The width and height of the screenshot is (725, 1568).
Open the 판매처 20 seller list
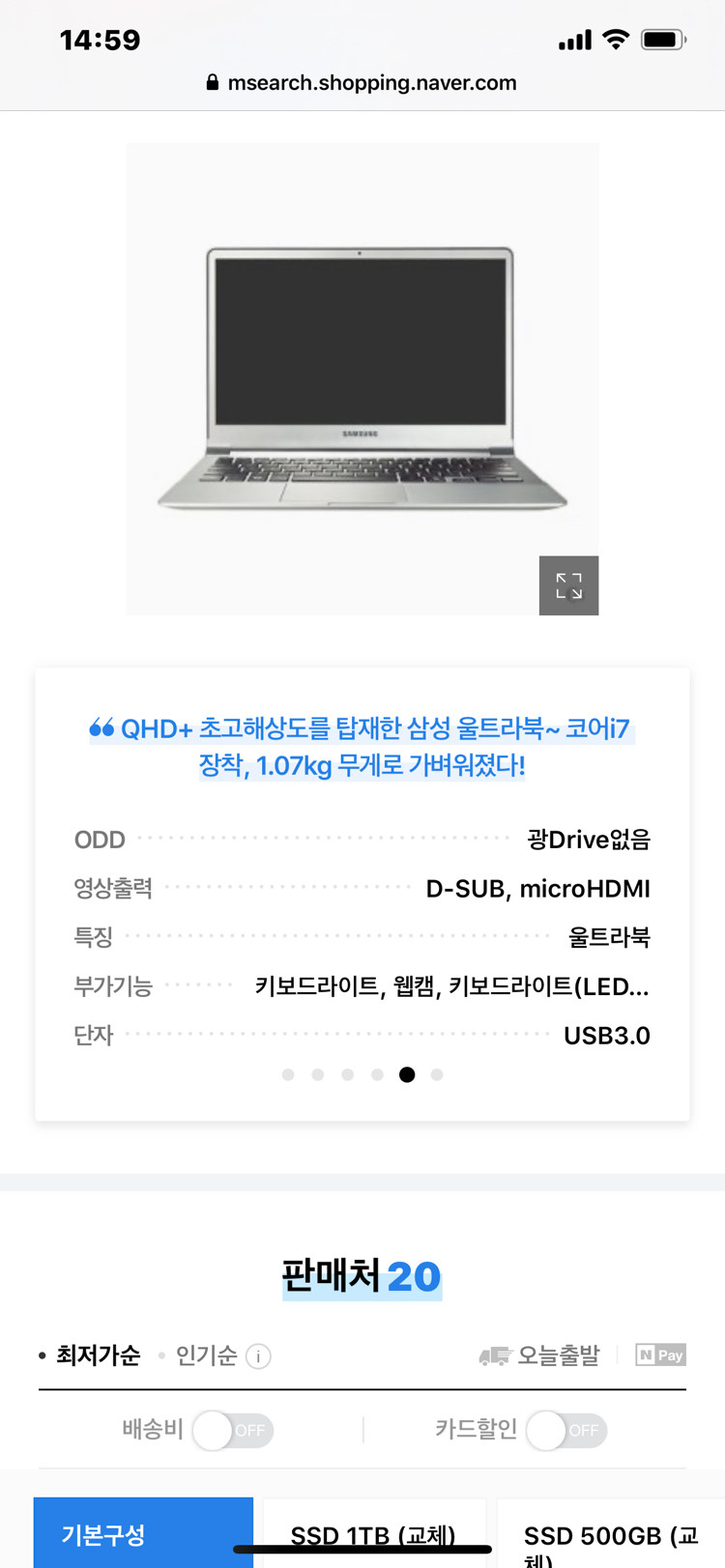coord(362,1275)
